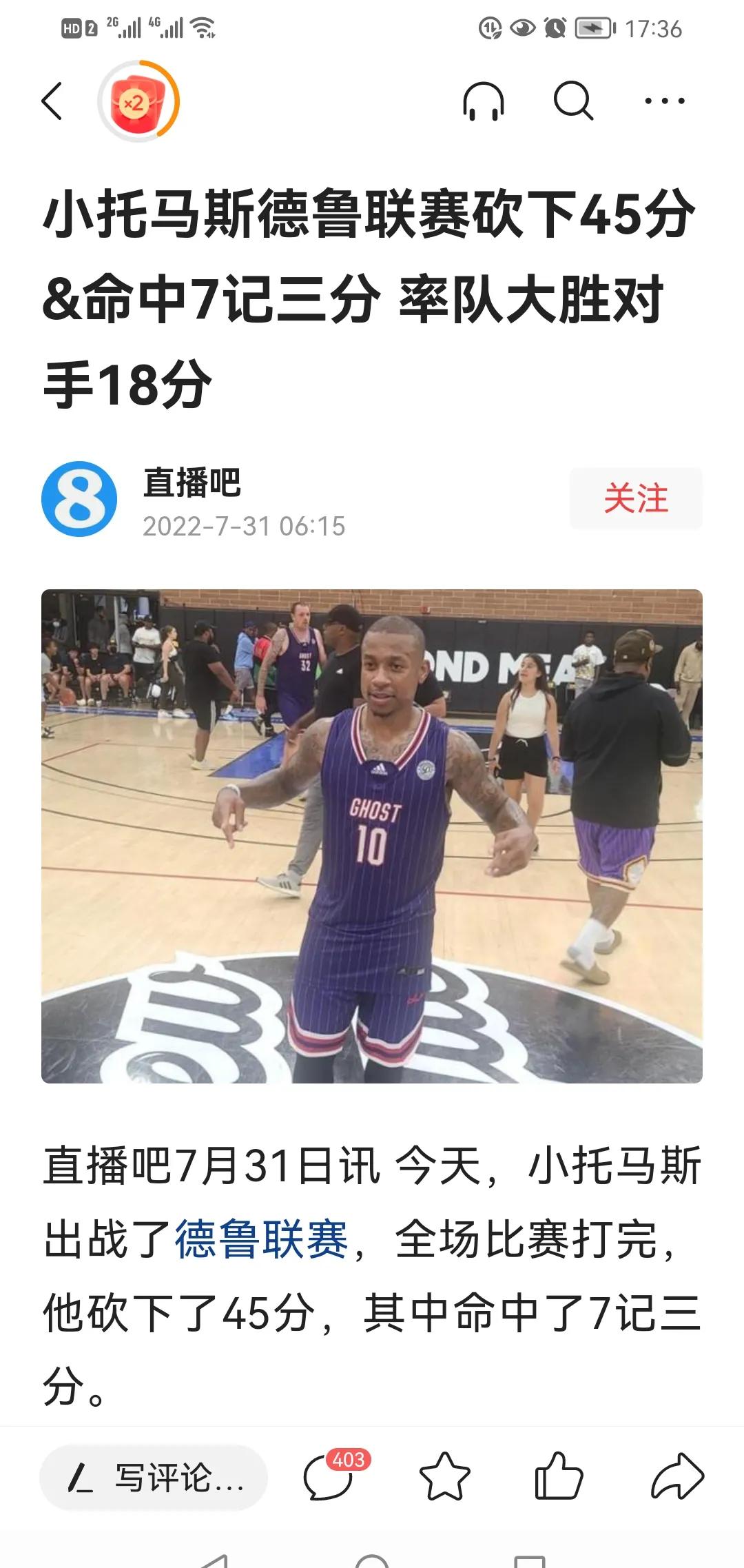
Task: Open the 德鲁联赛 blue link
Action: coord(261,1239)
